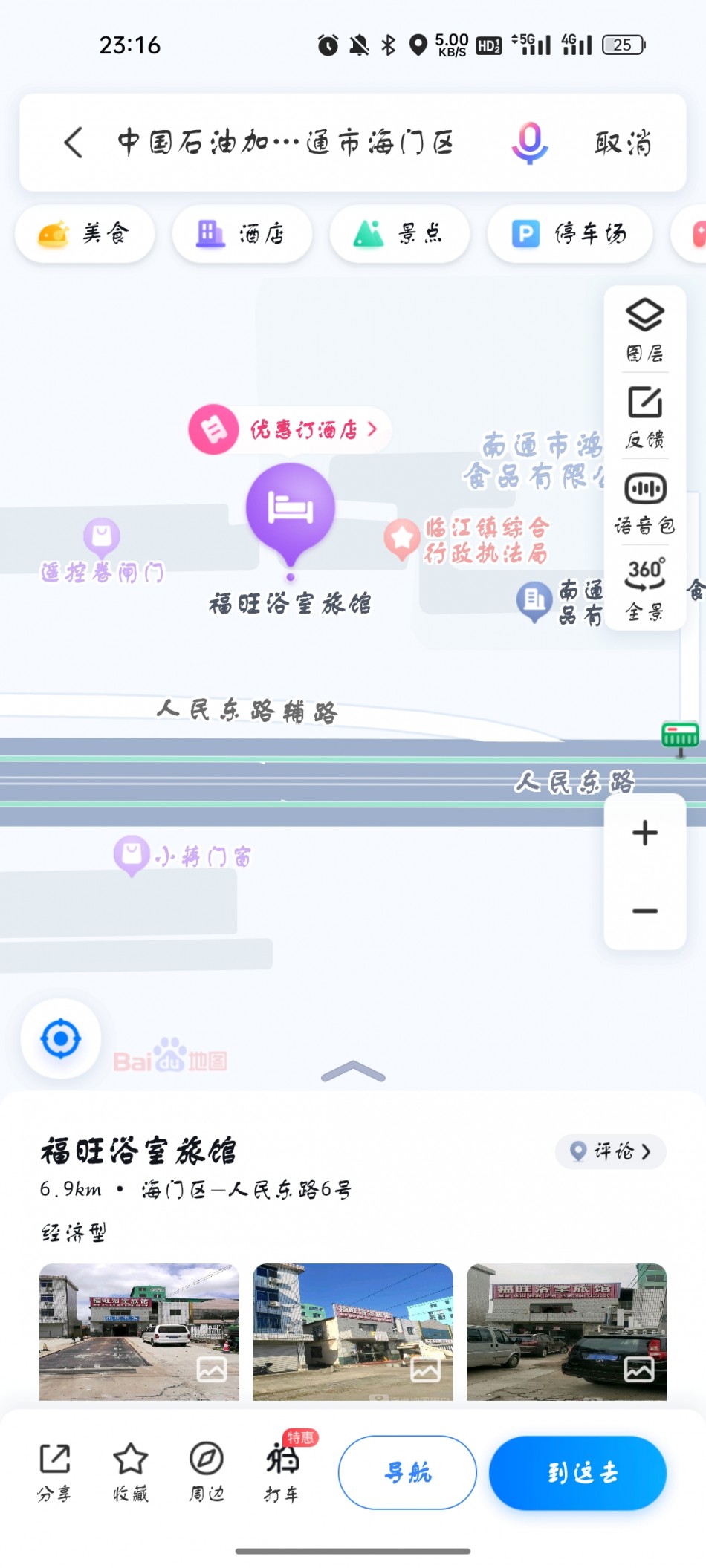706x1568 pixels.
Task: Open the 360° 全景 panorama view
Action: (x=644, y=589)
